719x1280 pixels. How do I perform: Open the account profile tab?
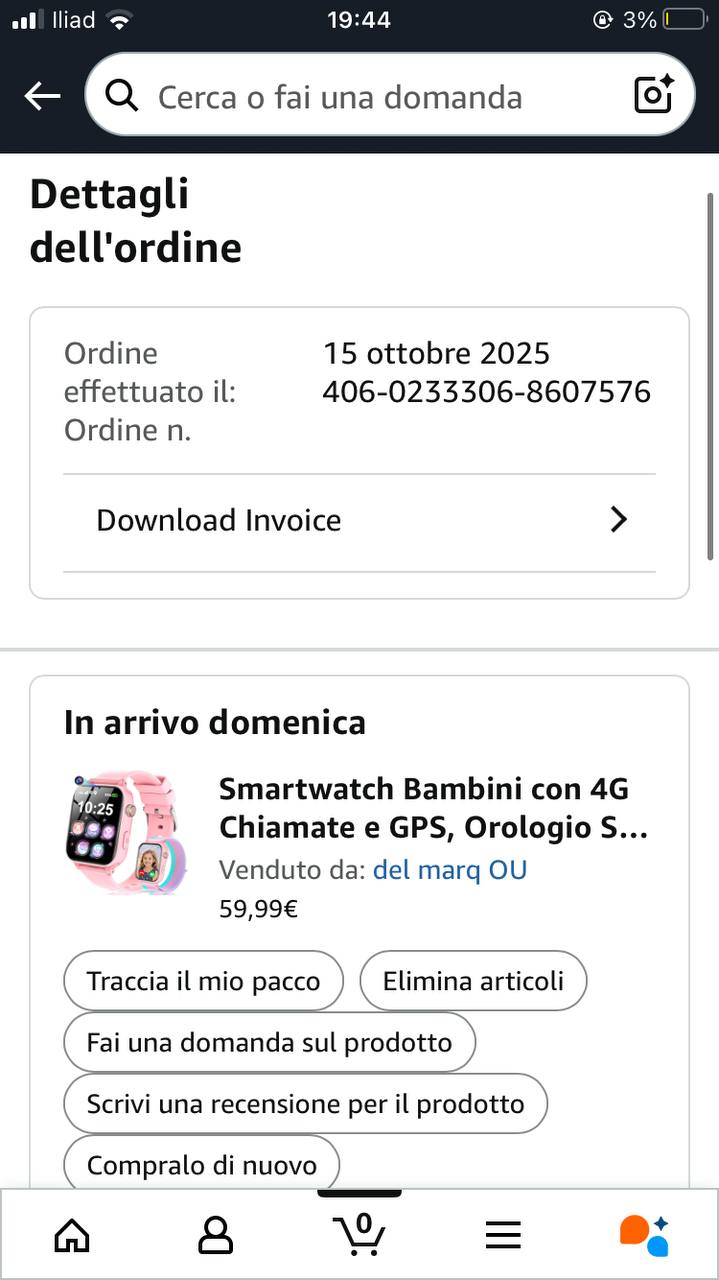(215, 1235)
